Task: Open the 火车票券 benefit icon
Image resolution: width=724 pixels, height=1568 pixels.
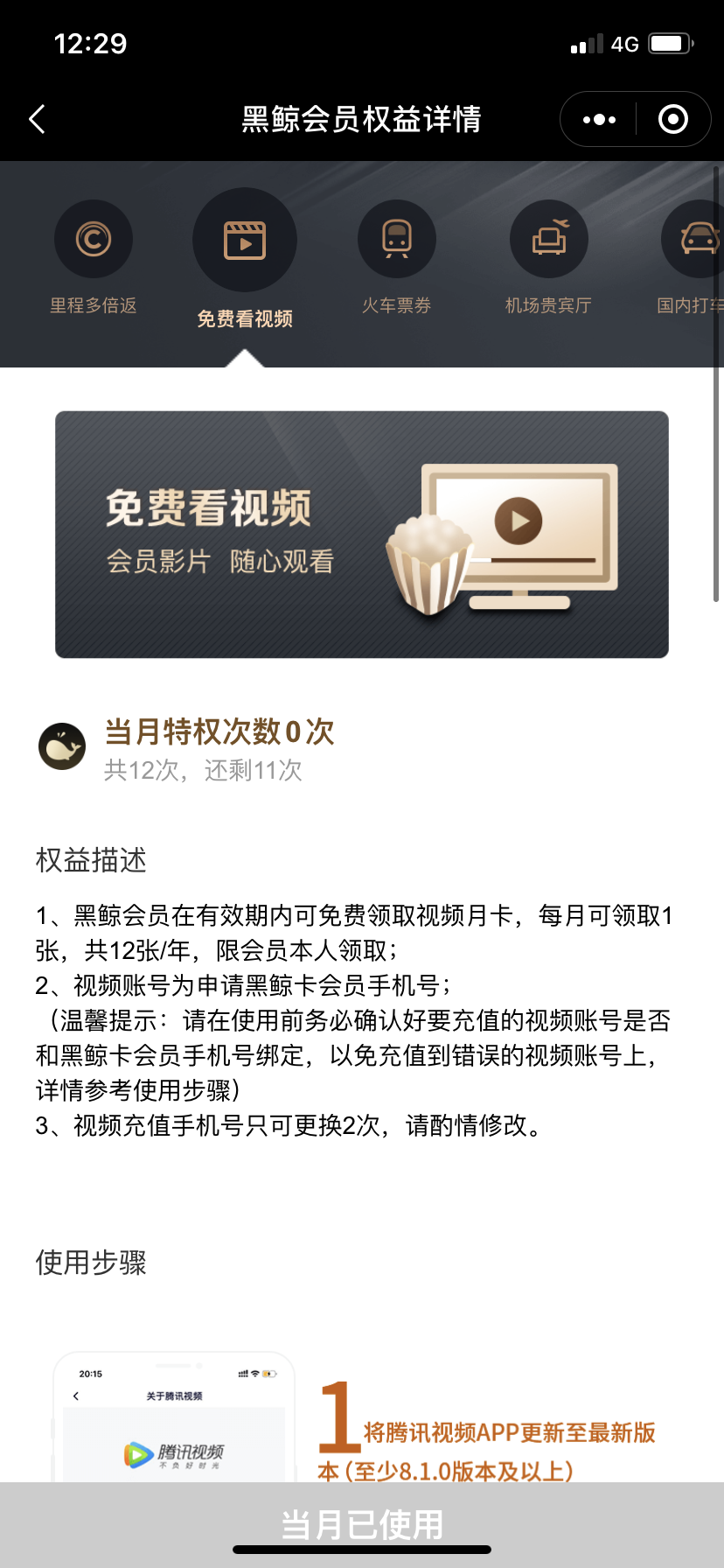Action: pos(397,238)
